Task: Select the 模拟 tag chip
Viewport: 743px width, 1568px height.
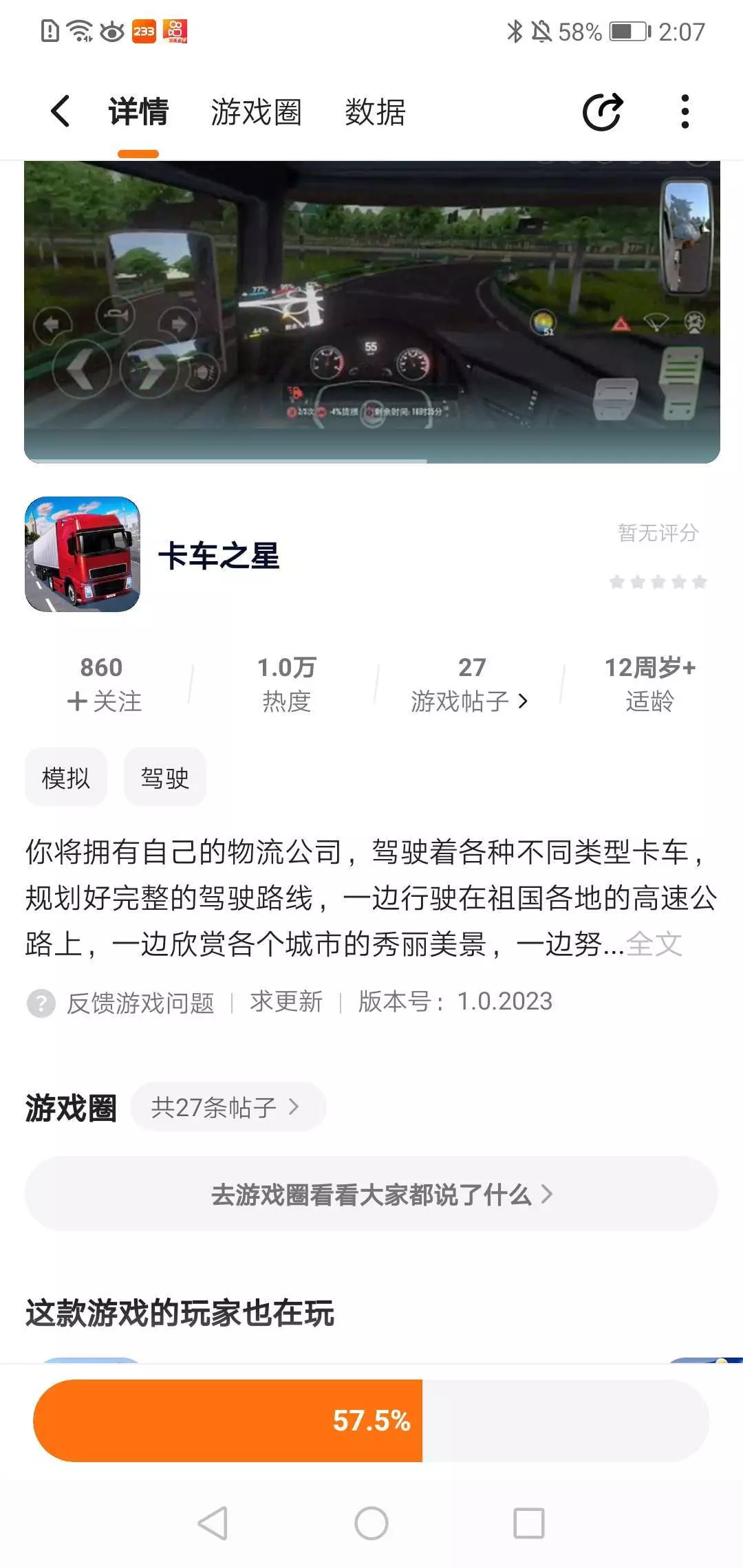Action: point(66,777)
